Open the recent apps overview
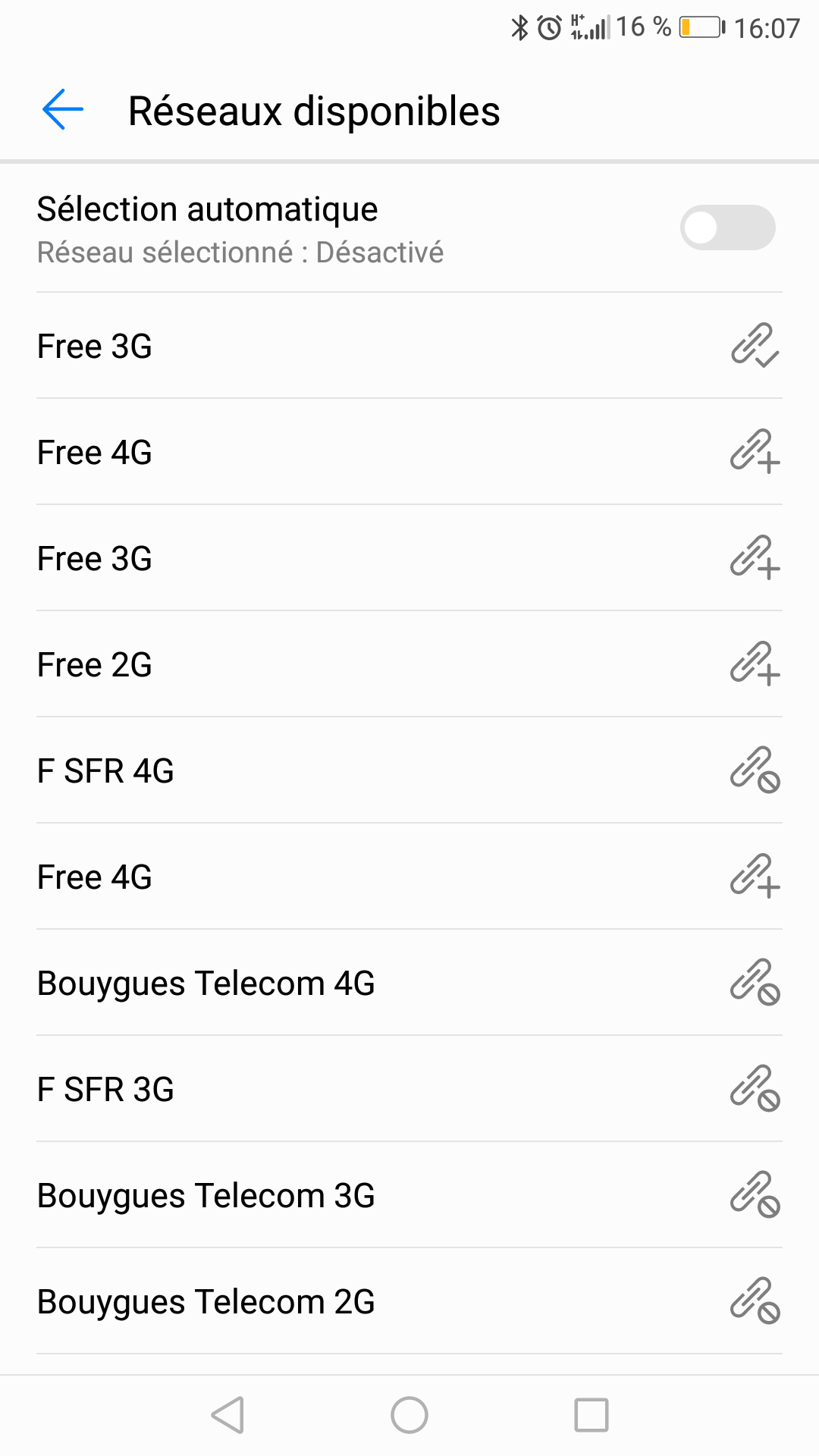The width and height of the screenshot is (819, 1456). (x=591, y=1415)
